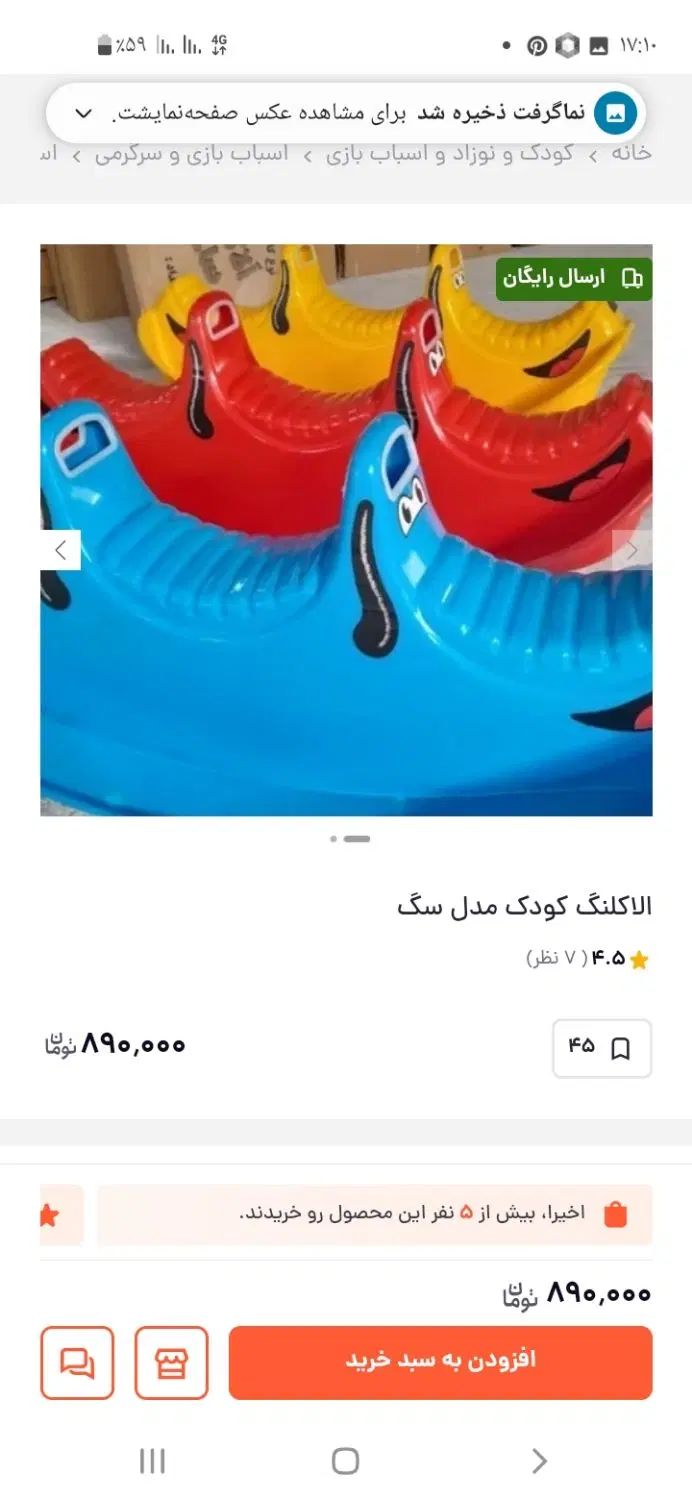Go back using the system back button

[539, 1461]
